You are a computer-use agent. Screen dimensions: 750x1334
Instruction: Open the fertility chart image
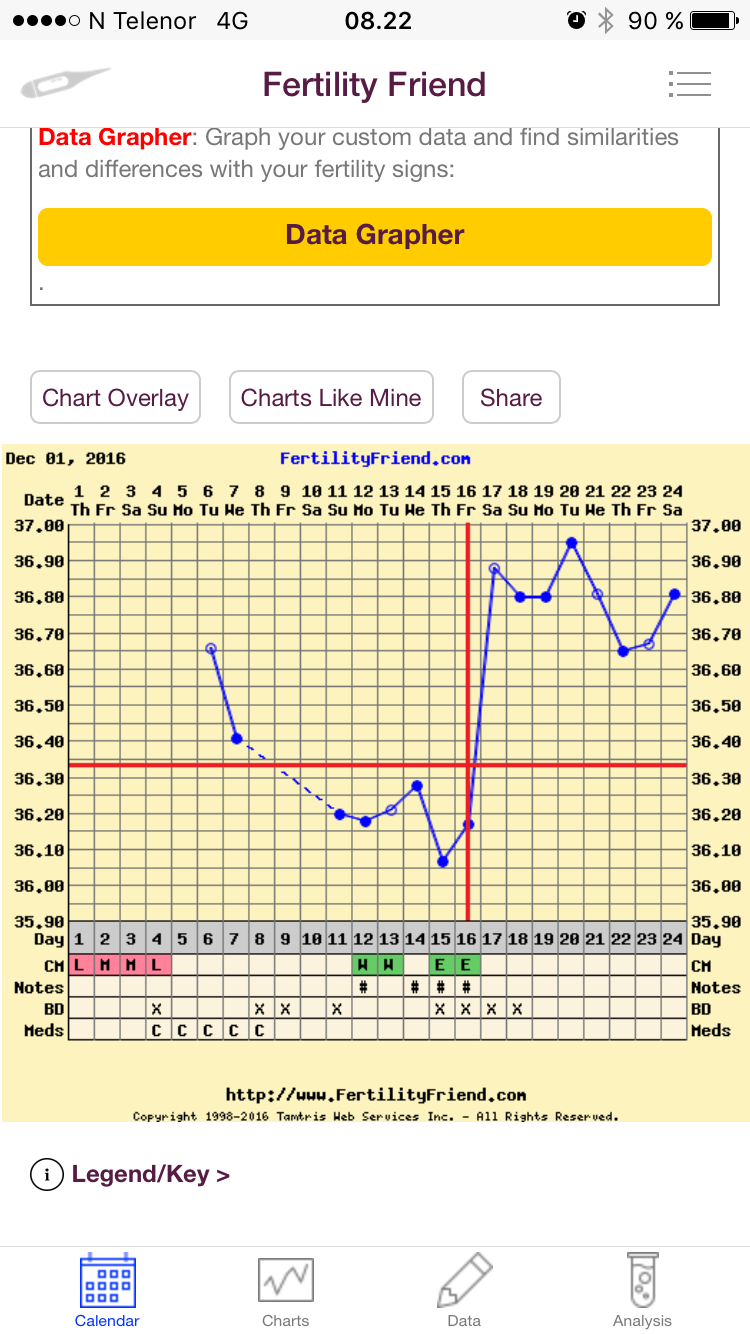[x=375, y=780]
